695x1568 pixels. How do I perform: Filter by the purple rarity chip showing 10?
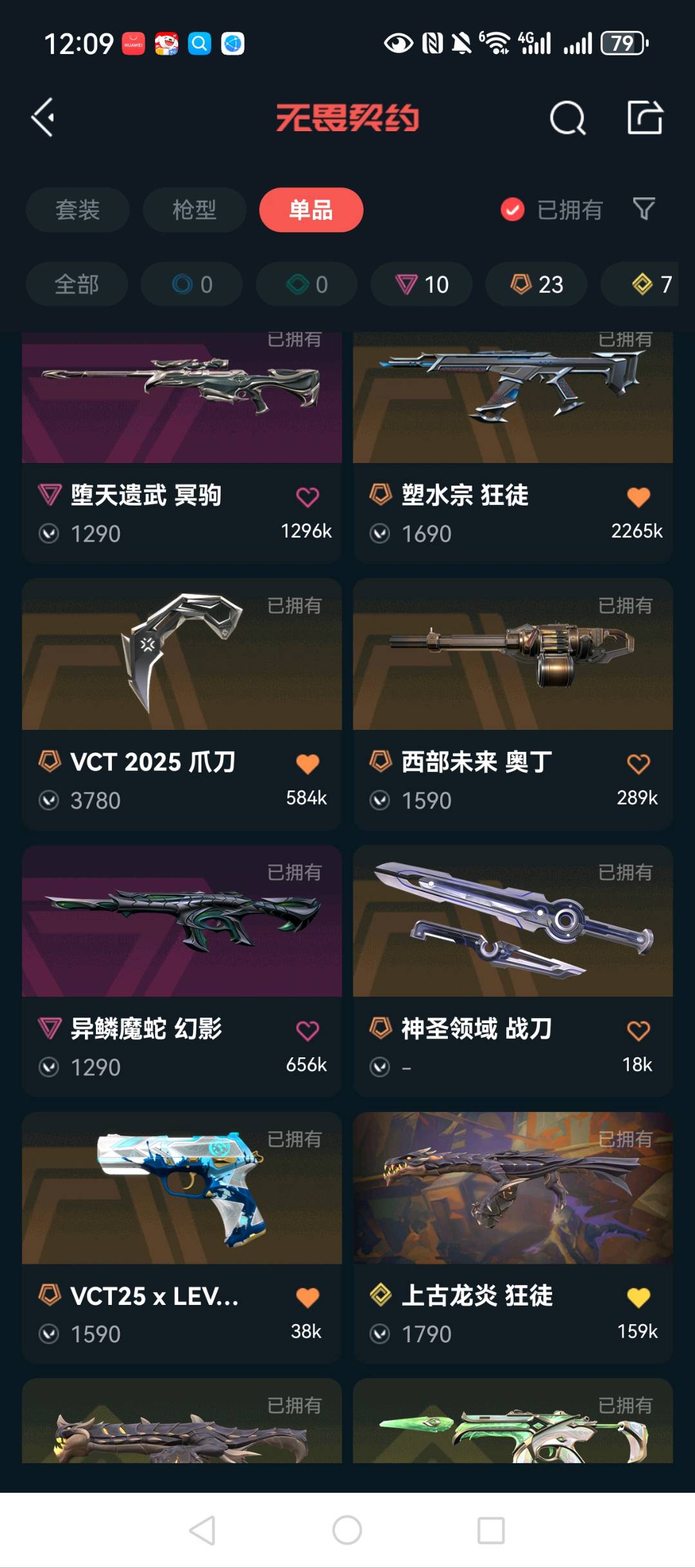[422, 284]
